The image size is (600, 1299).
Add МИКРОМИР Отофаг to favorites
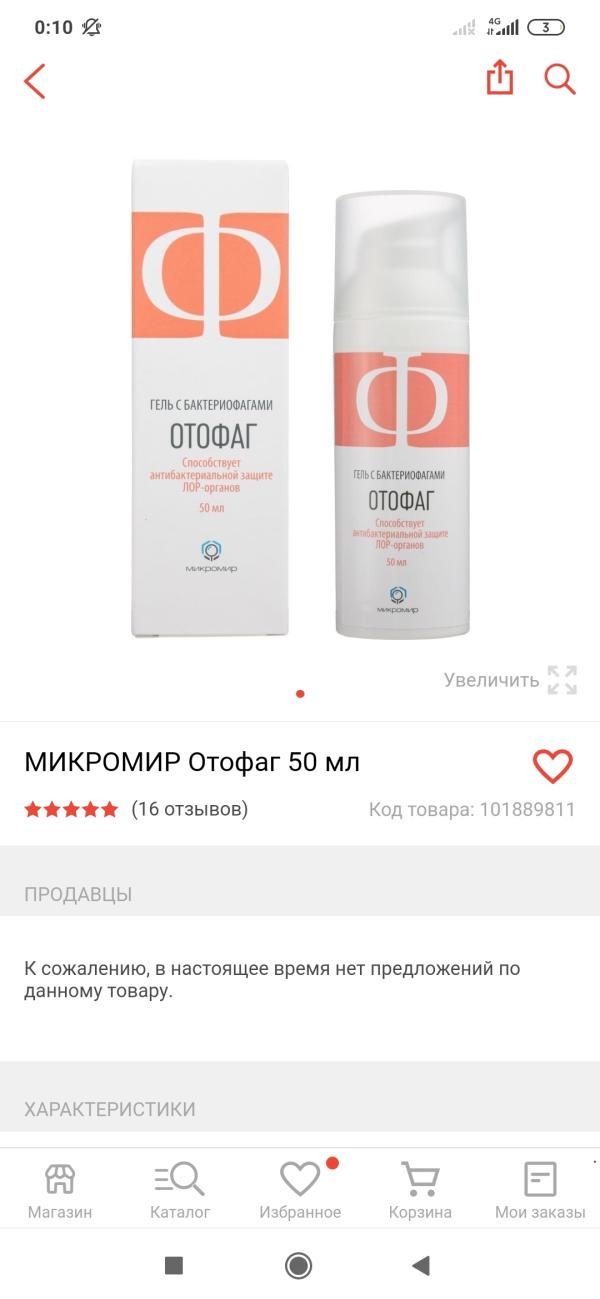coord(551,766)
